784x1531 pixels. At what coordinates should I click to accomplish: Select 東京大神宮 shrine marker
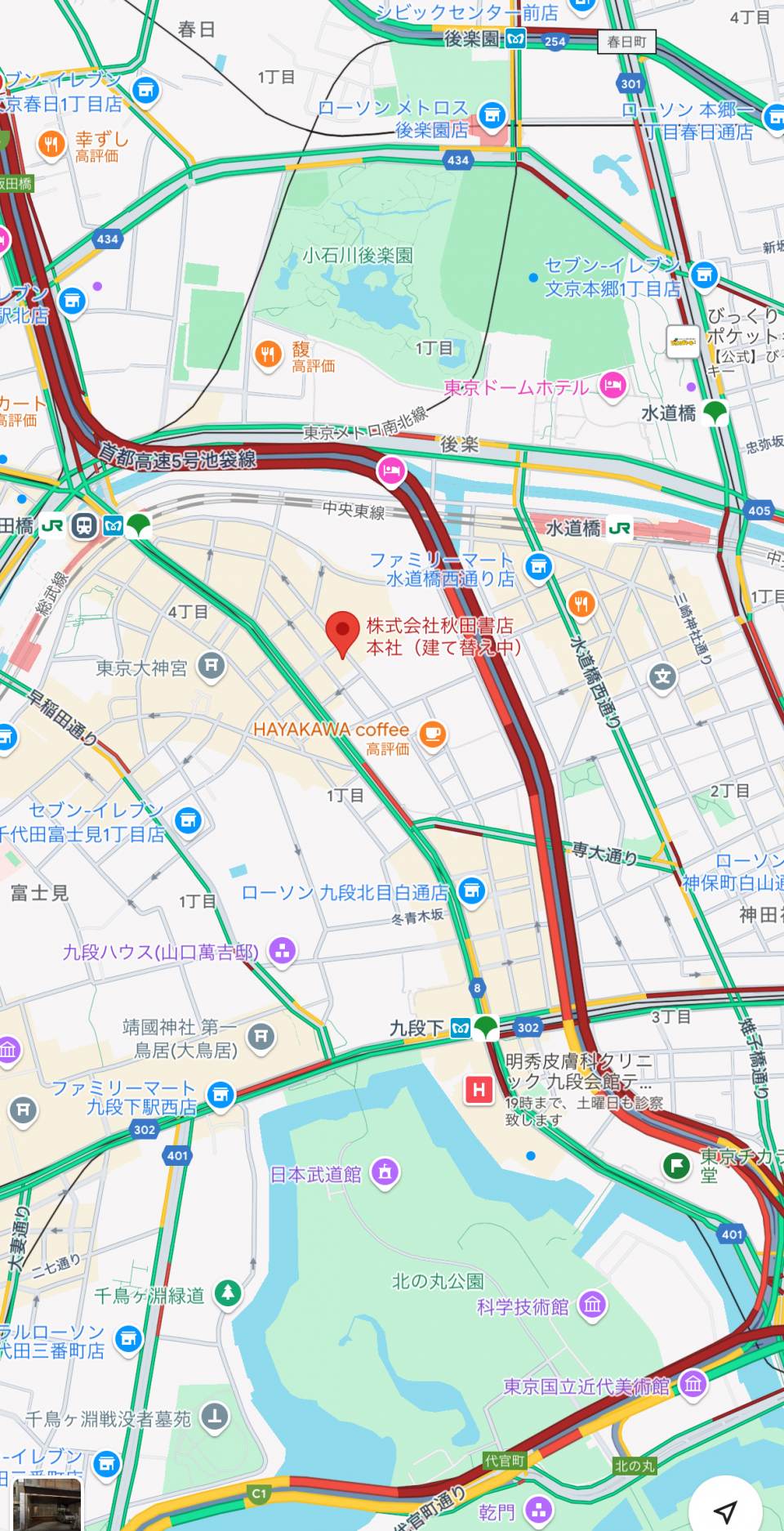point(212,666)
